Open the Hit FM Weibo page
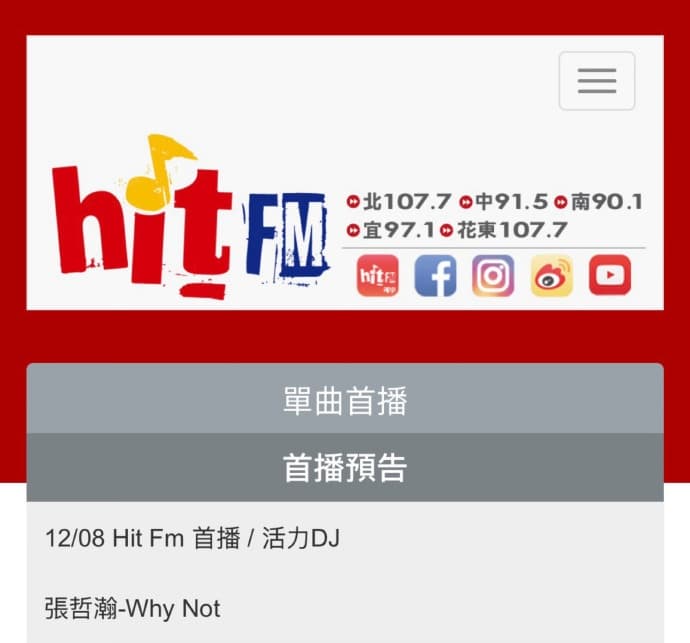Viewport: 690px width, 643px height. [551, 276]
